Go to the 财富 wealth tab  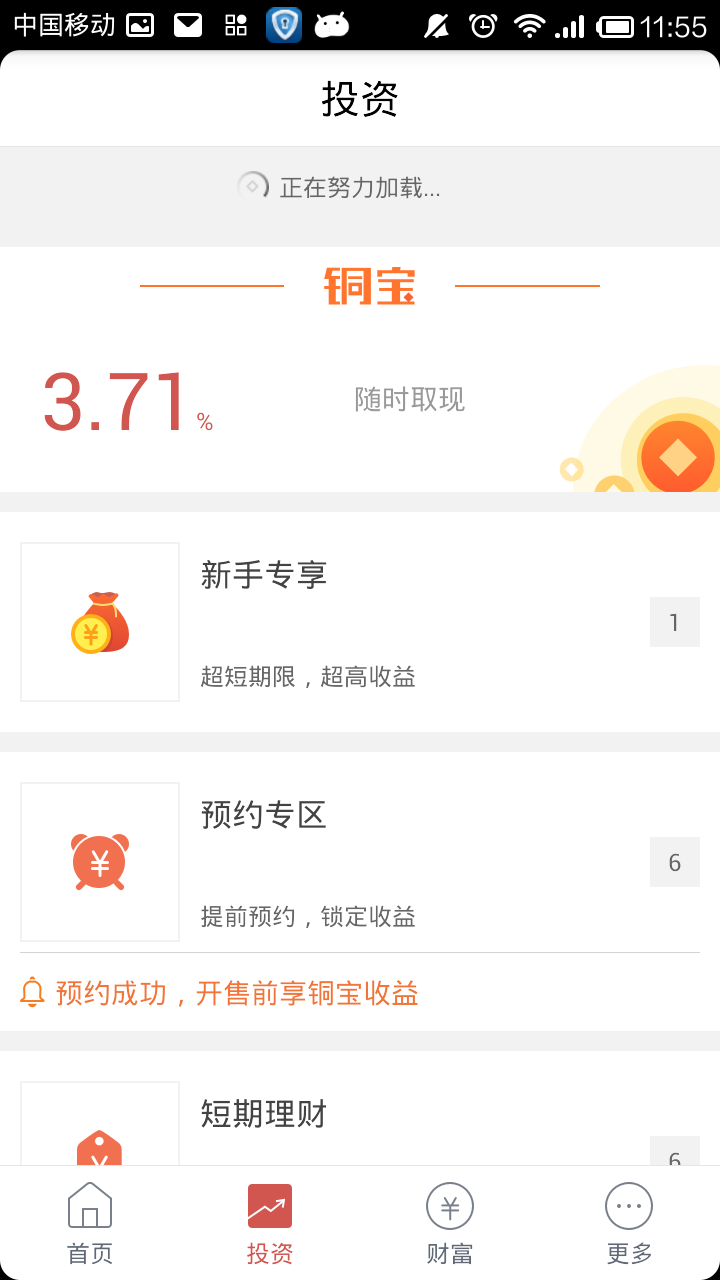[450, 1224]
